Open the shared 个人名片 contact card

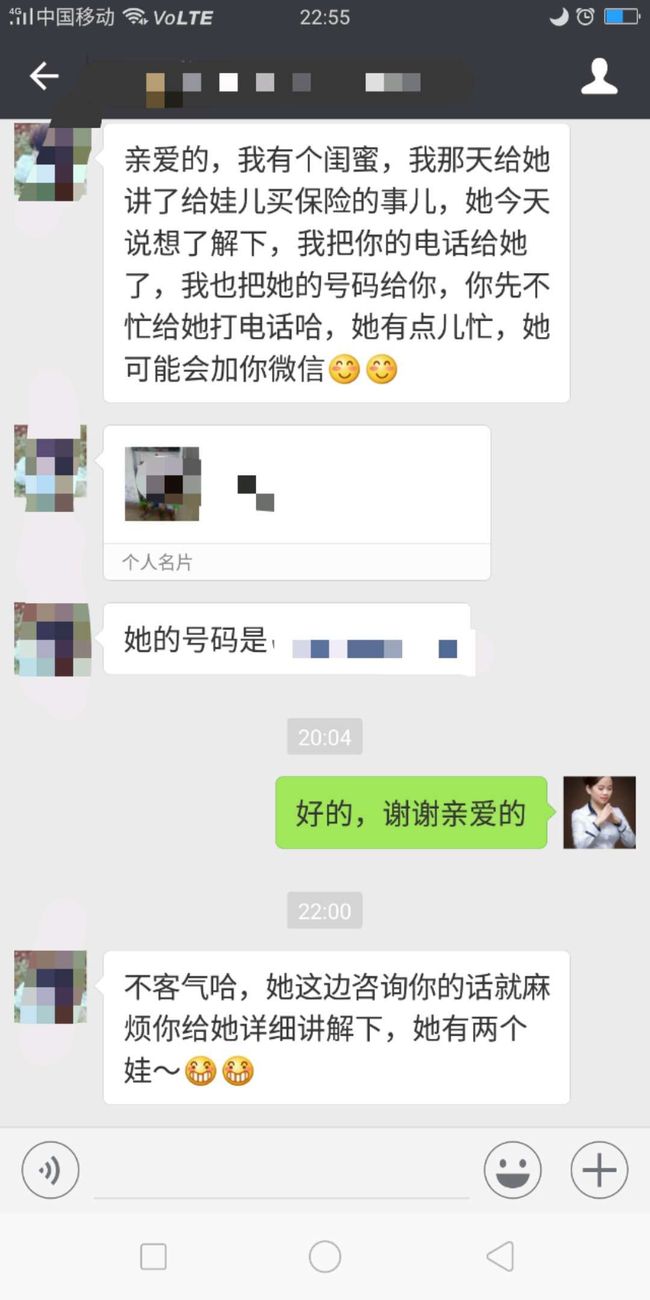pos(297,502)
